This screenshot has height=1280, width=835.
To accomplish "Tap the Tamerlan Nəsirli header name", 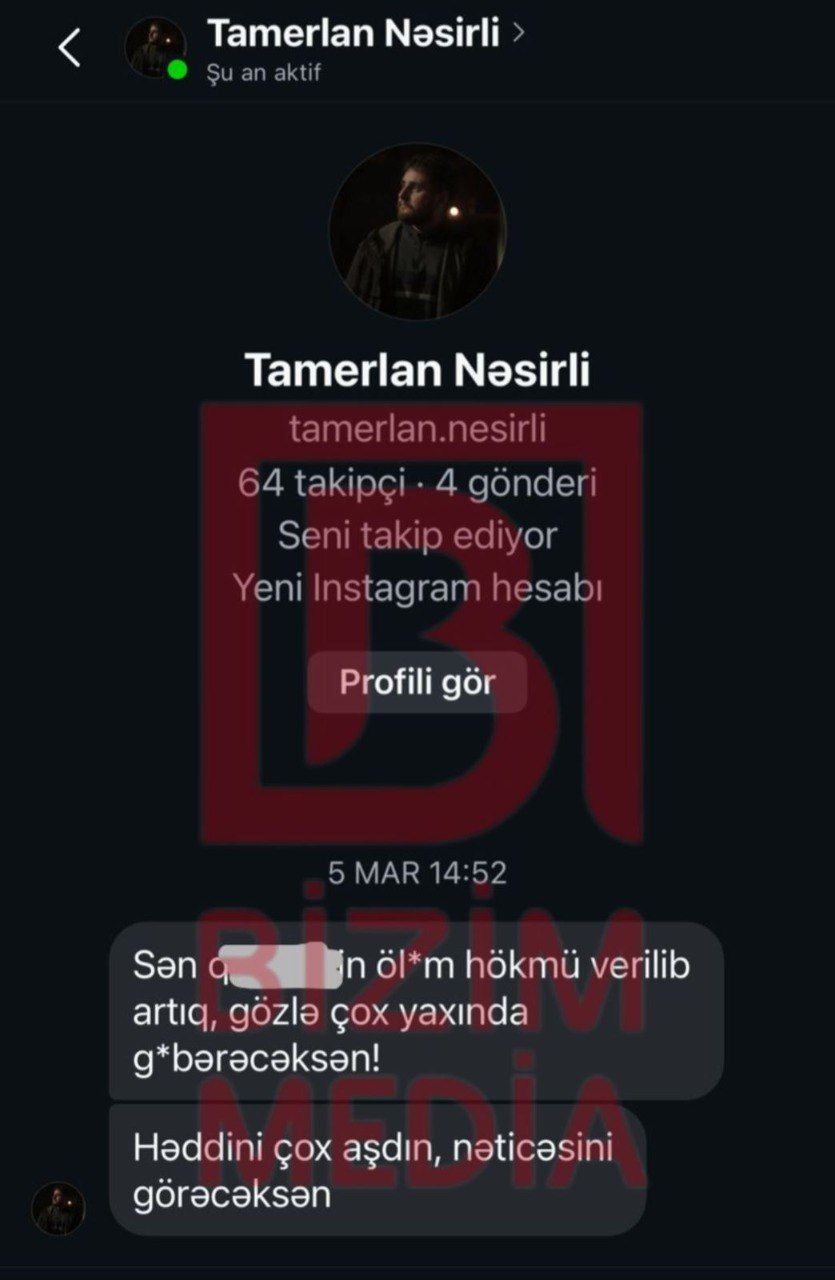I will click(355, 33).
